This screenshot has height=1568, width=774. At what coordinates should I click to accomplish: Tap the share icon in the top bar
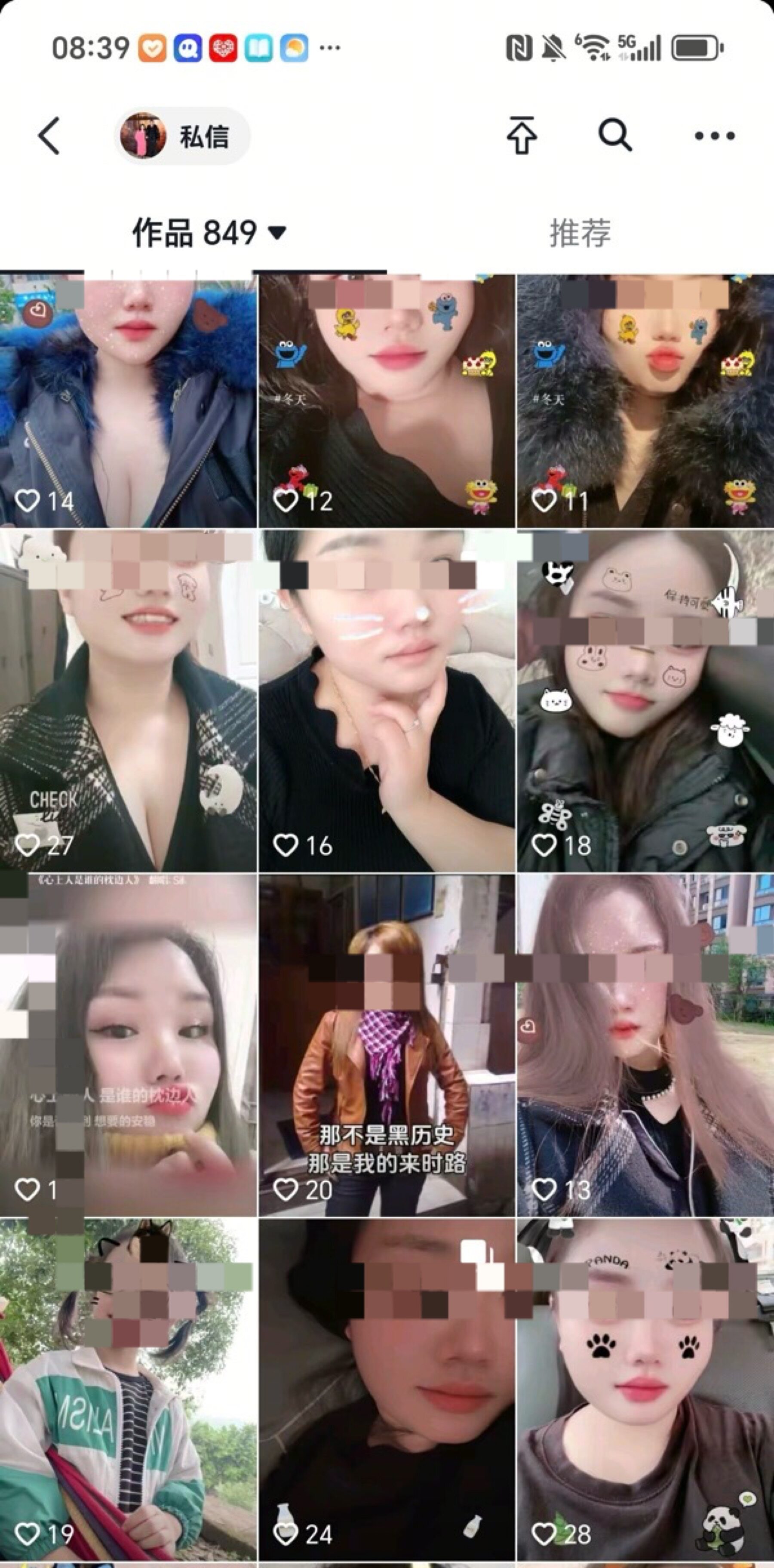tap(522, 135)
